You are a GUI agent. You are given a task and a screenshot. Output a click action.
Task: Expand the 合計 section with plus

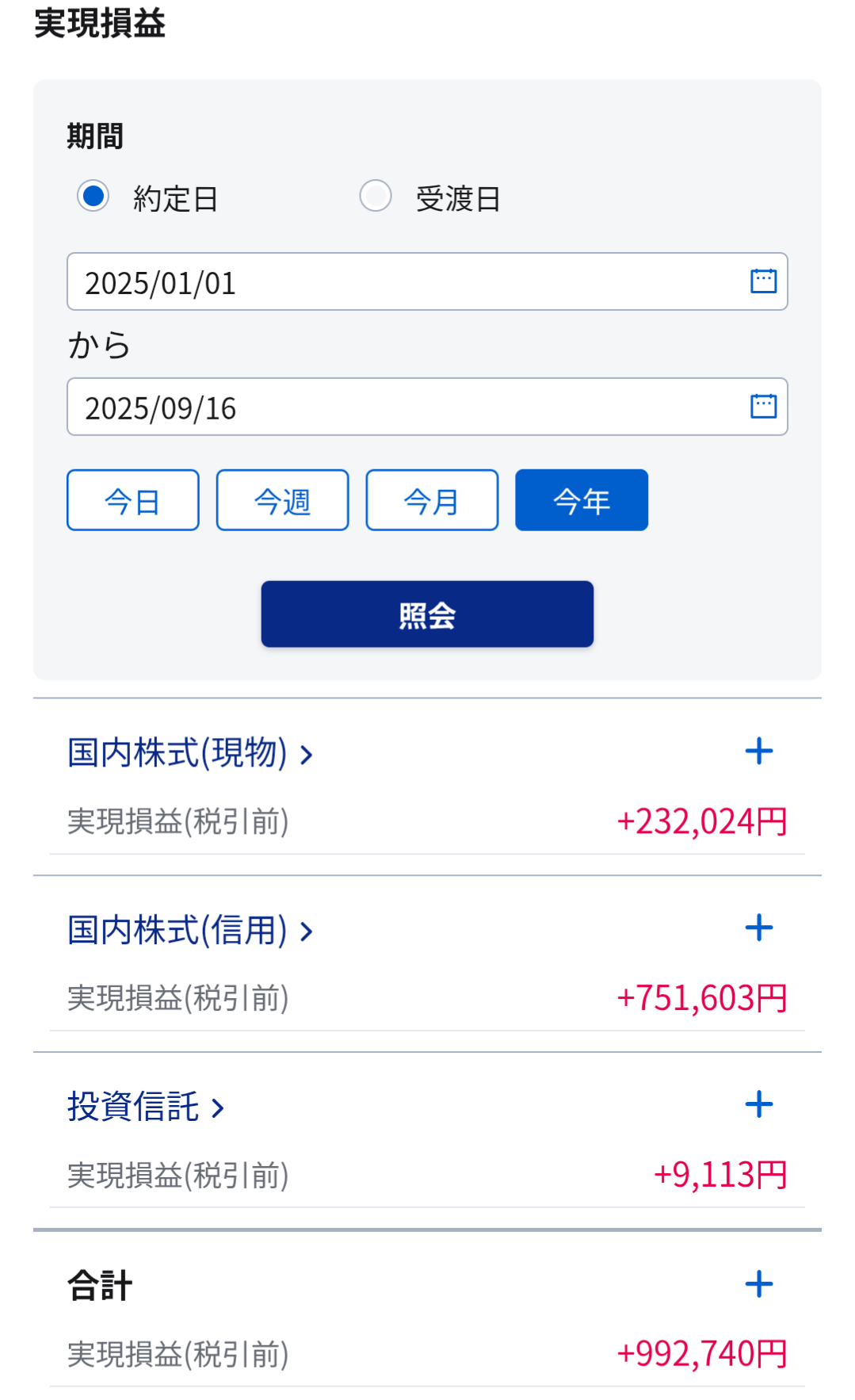(x=759, y=1284)
